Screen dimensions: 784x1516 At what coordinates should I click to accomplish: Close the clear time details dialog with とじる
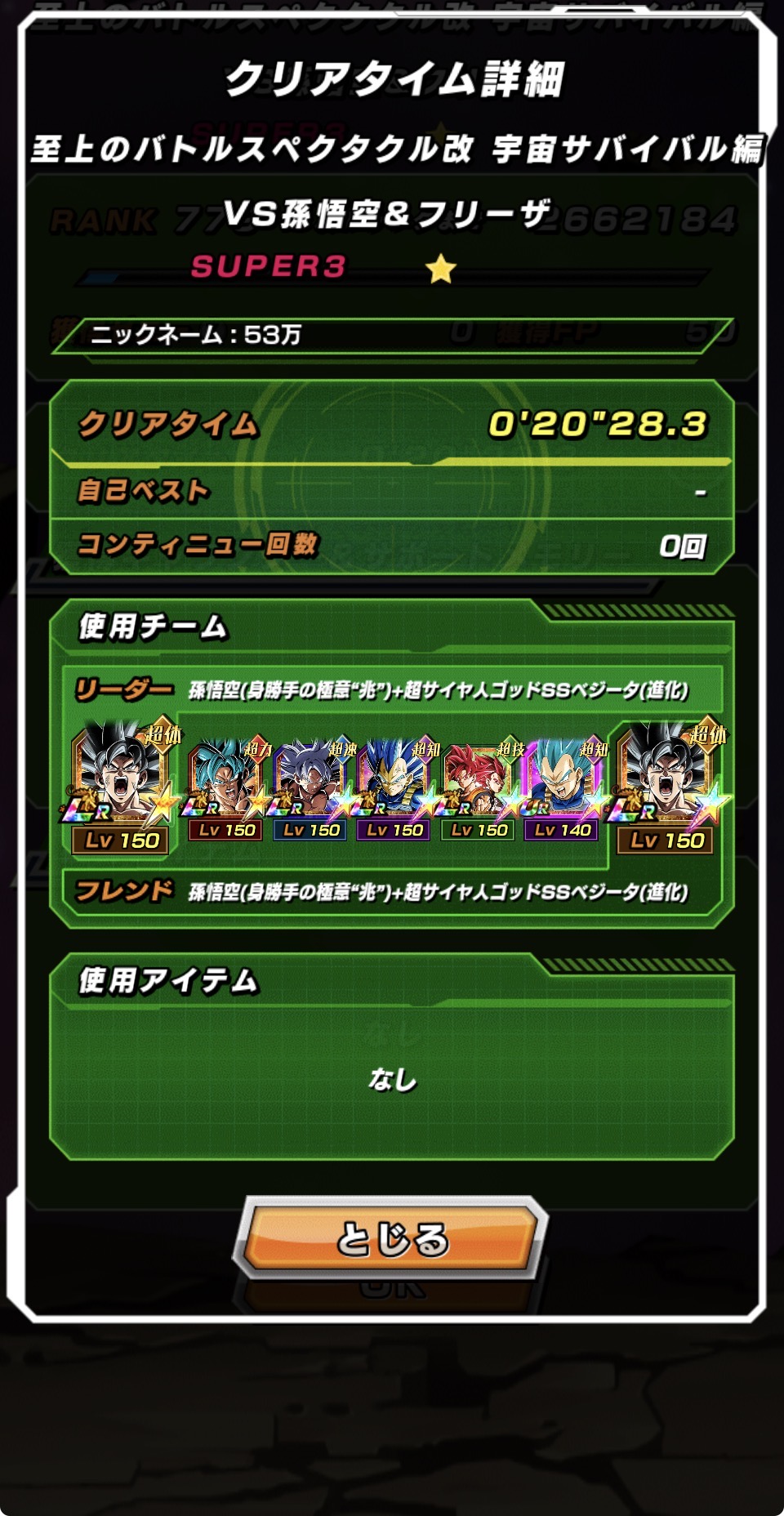point(391,1238)
